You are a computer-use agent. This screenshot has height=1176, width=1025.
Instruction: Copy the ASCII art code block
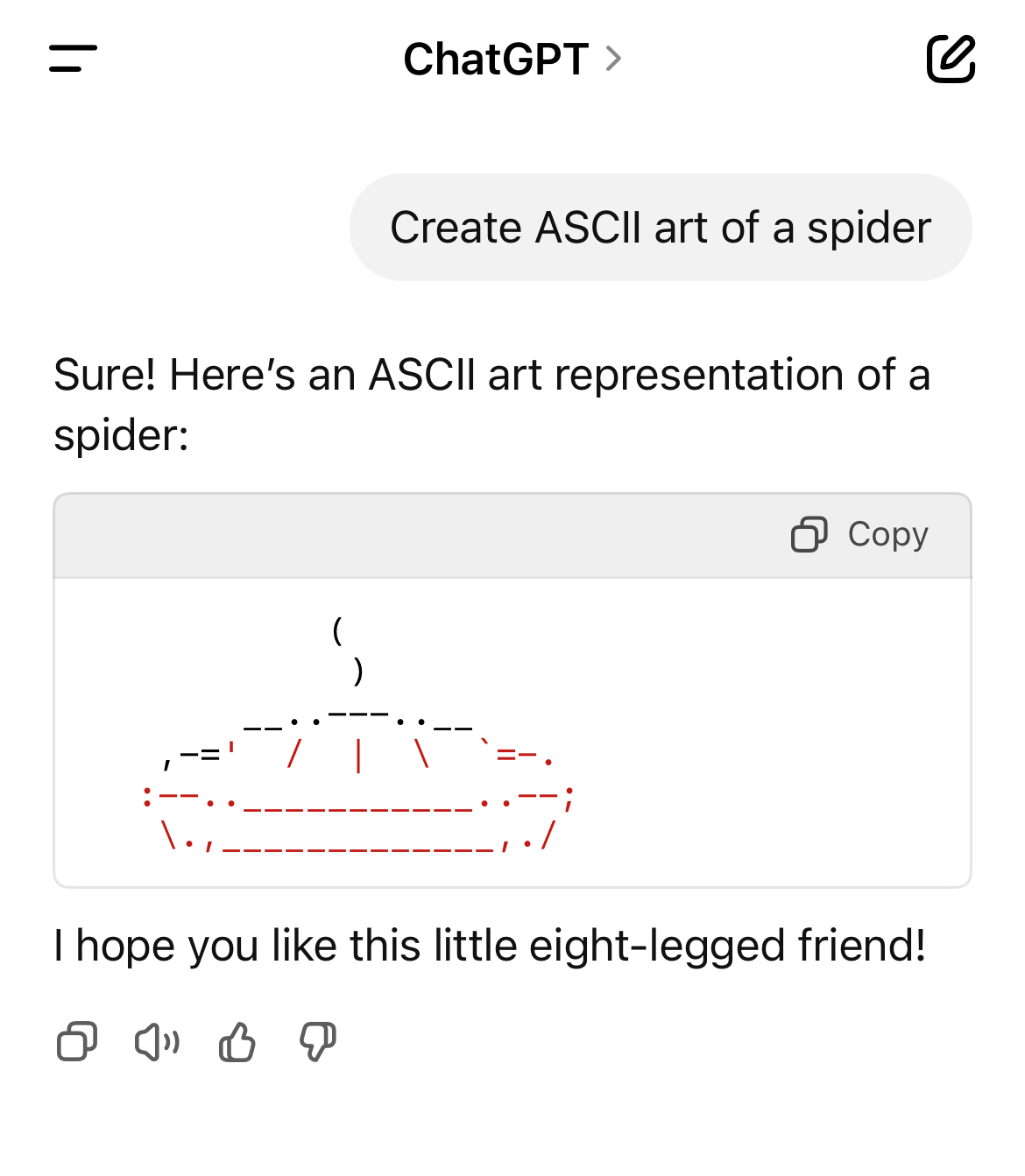pyautogui.click(x=860, y=534)
